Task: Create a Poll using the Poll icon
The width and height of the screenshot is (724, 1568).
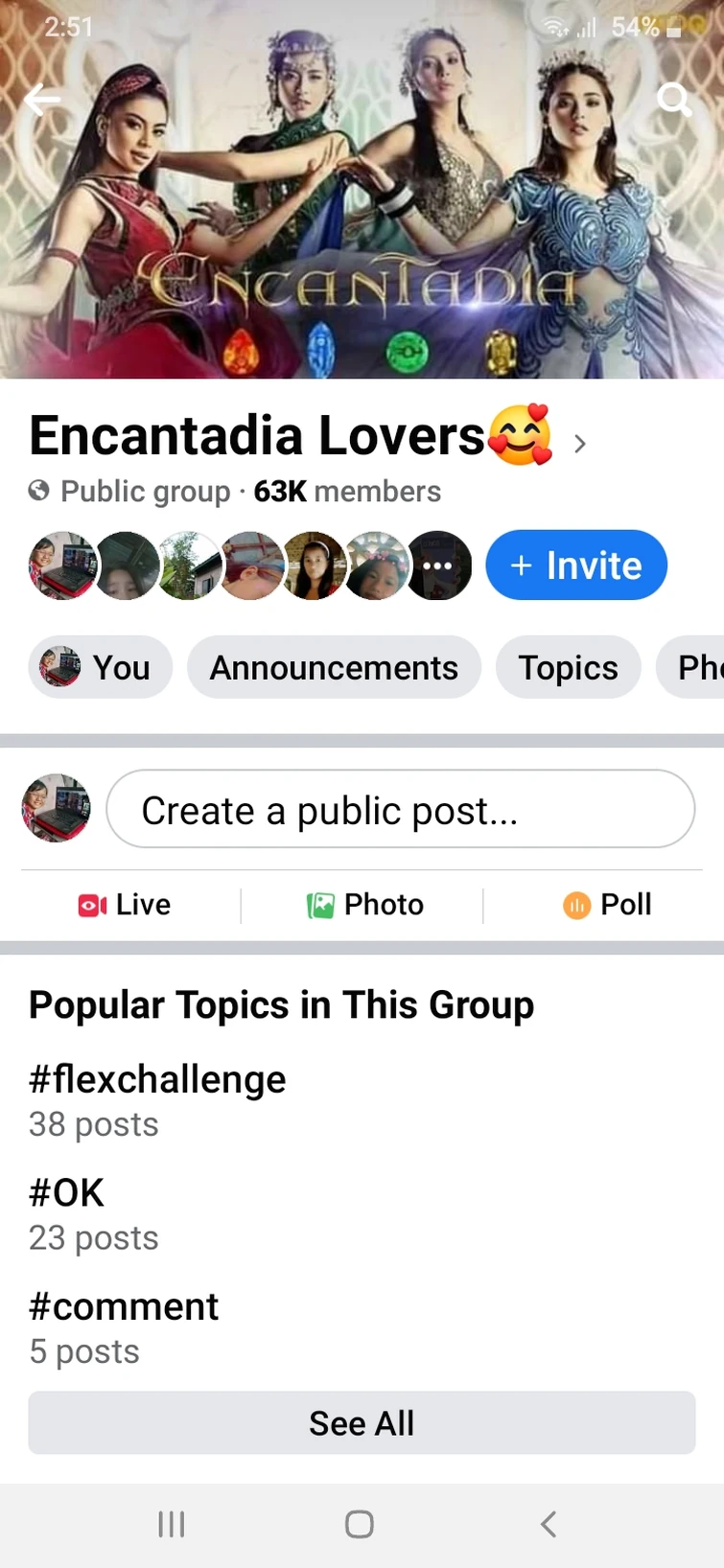Action: tap(607, 904)
